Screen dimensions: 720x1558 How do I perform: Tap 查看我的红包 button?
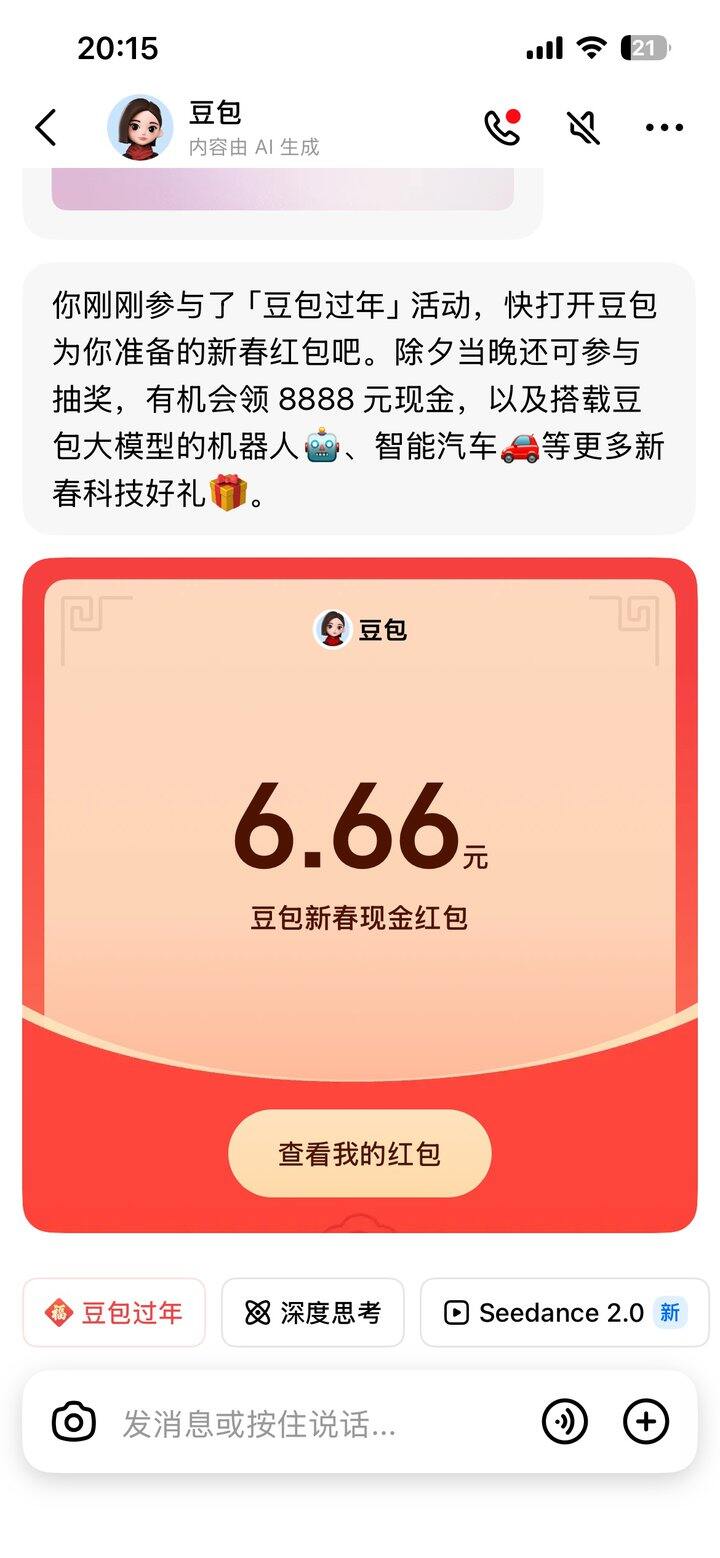(x=359, y=1153)
